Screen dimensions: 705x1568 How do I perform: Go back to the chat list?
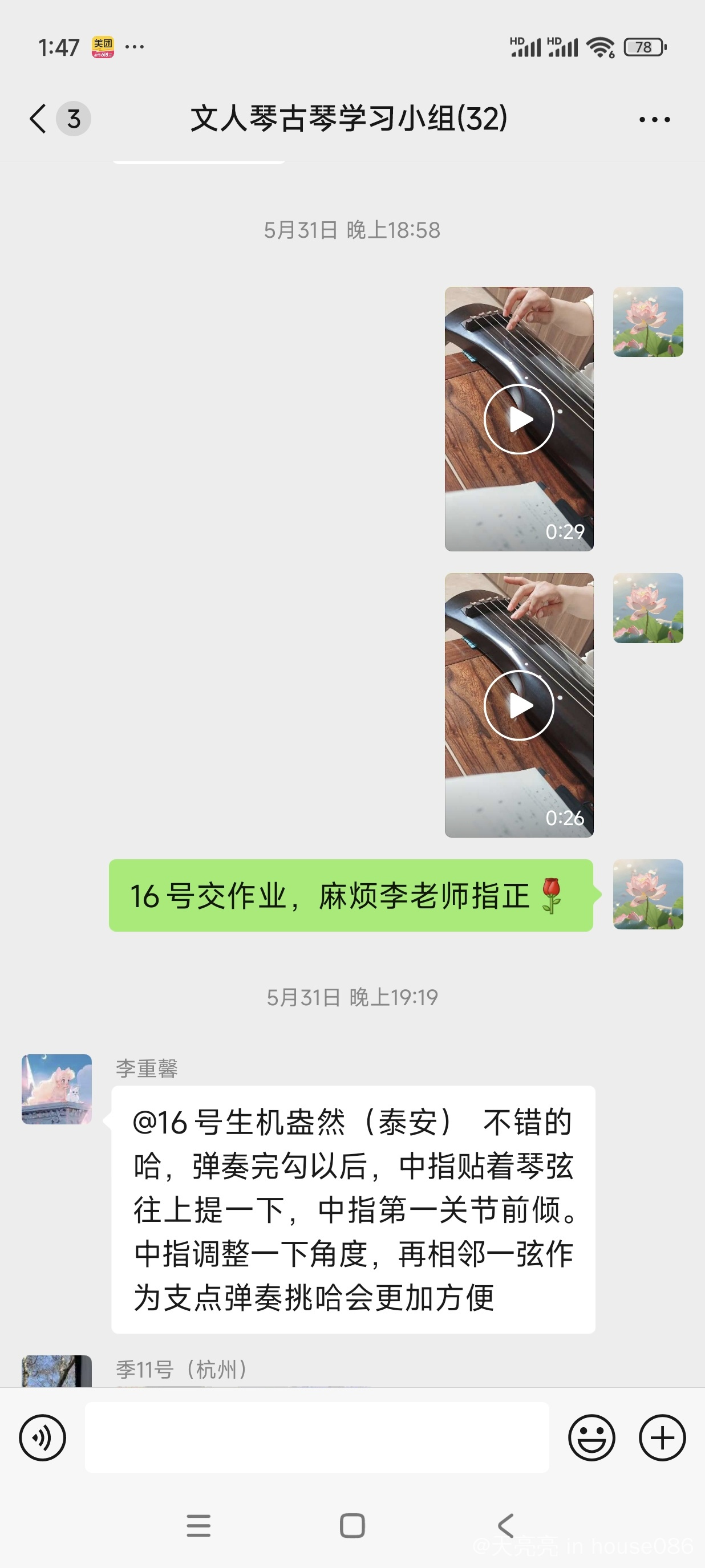pyautogui.click(x=38, y=118)
